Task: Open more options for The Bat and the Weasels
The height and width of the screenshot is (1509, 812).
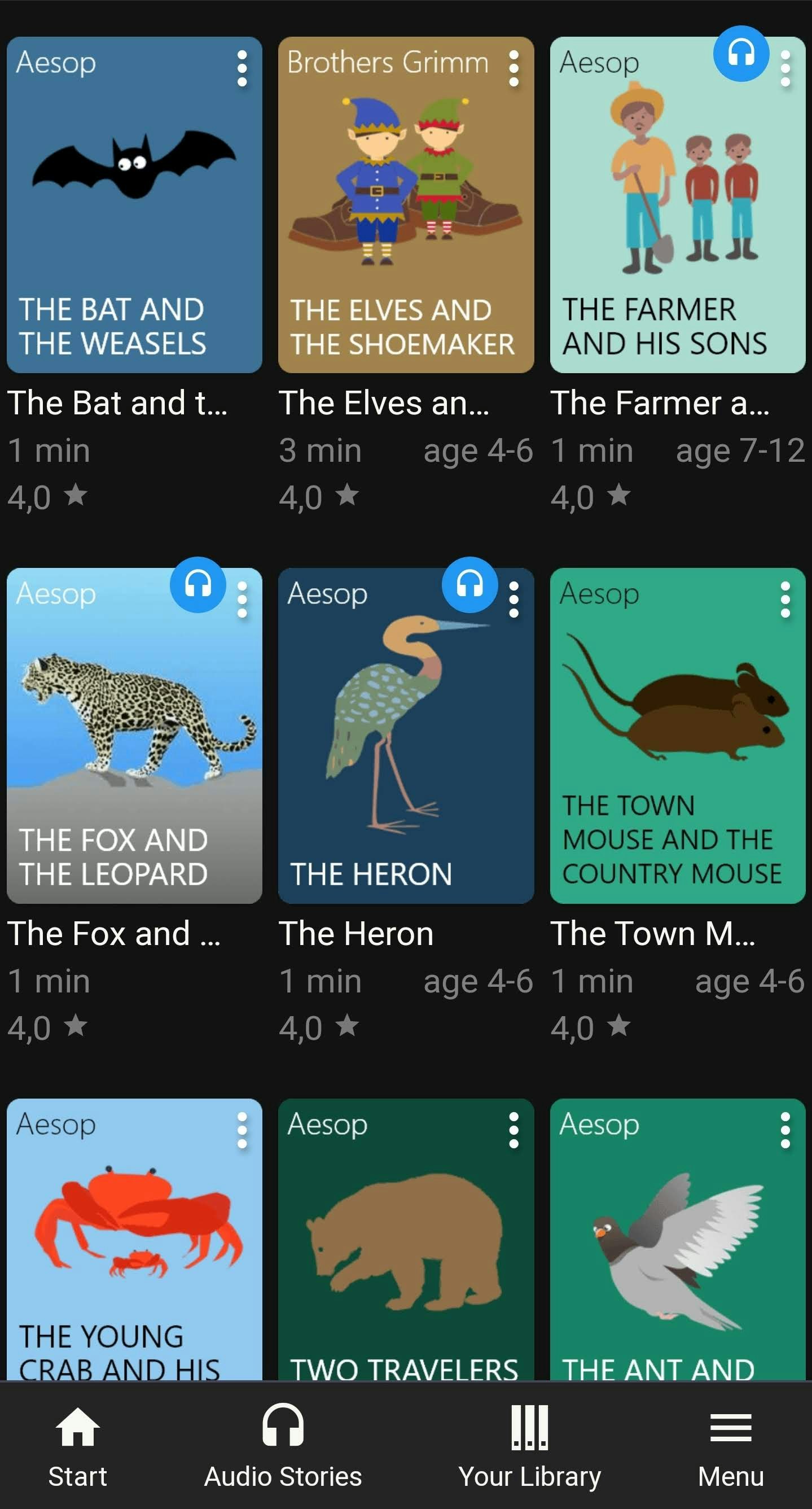Action: click(242, 68)
